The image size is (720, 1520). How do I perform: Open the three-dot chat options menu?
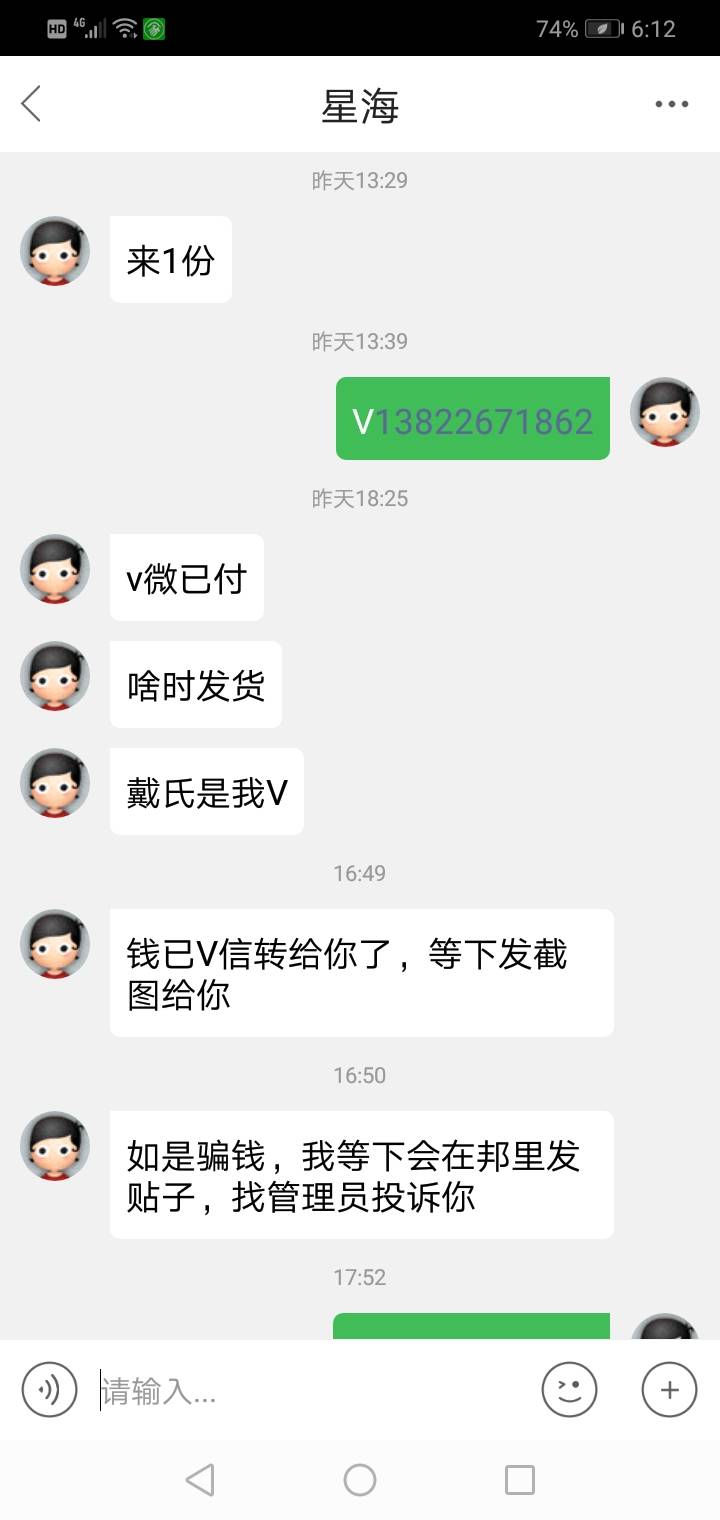(671, 104)
